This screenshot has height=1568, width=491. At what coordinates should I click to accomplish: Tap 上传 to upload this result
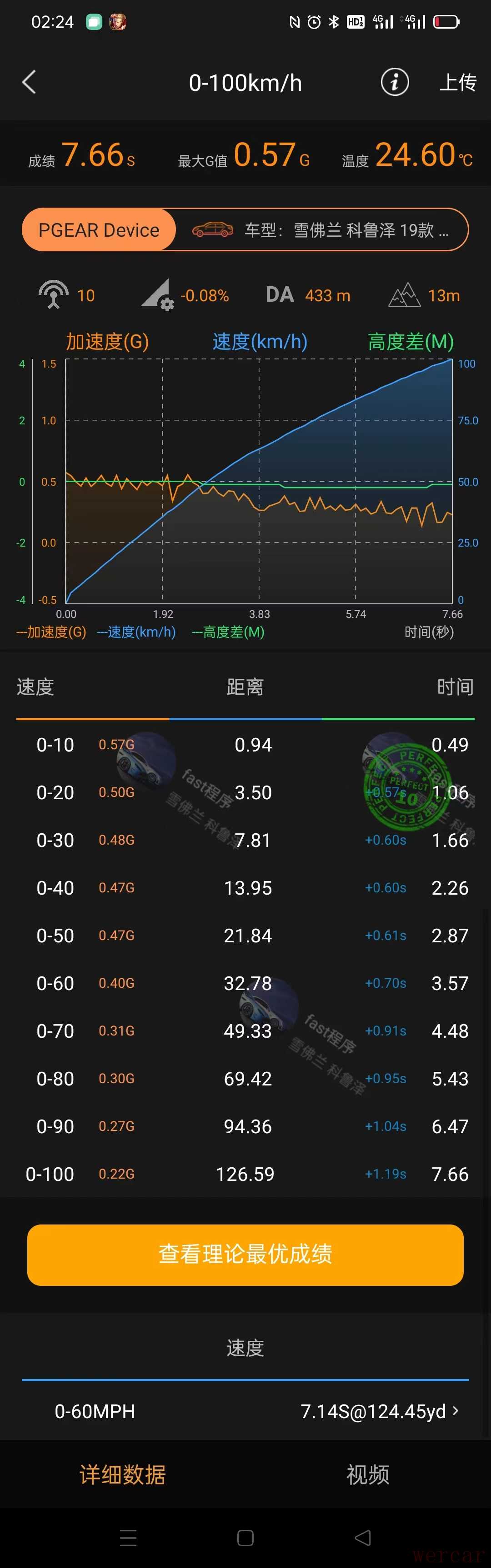(x=457, y=82)
